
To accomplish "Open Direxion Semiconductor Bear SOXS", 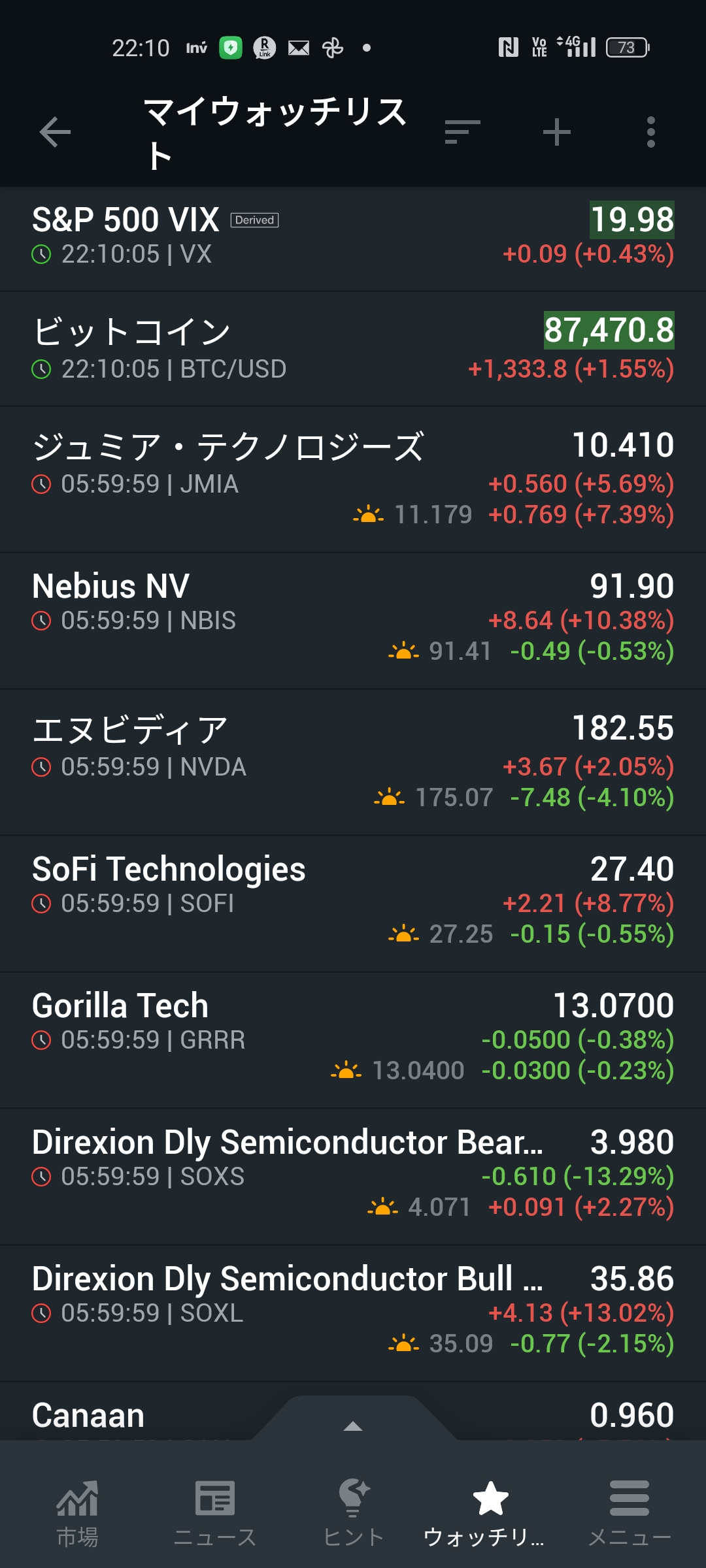I will (x=353, y=1176).
